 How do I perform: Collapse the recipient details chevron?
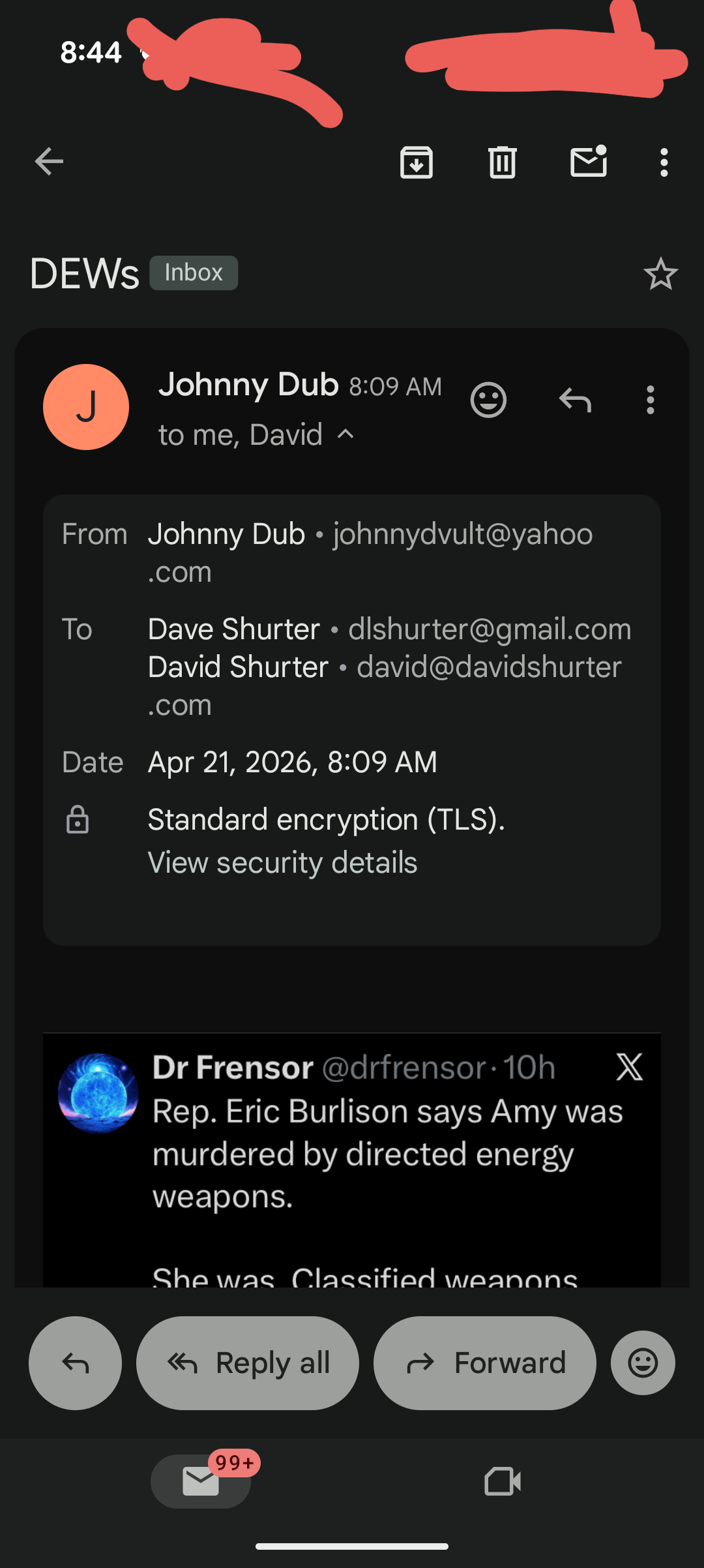click(x=345, y=434)
